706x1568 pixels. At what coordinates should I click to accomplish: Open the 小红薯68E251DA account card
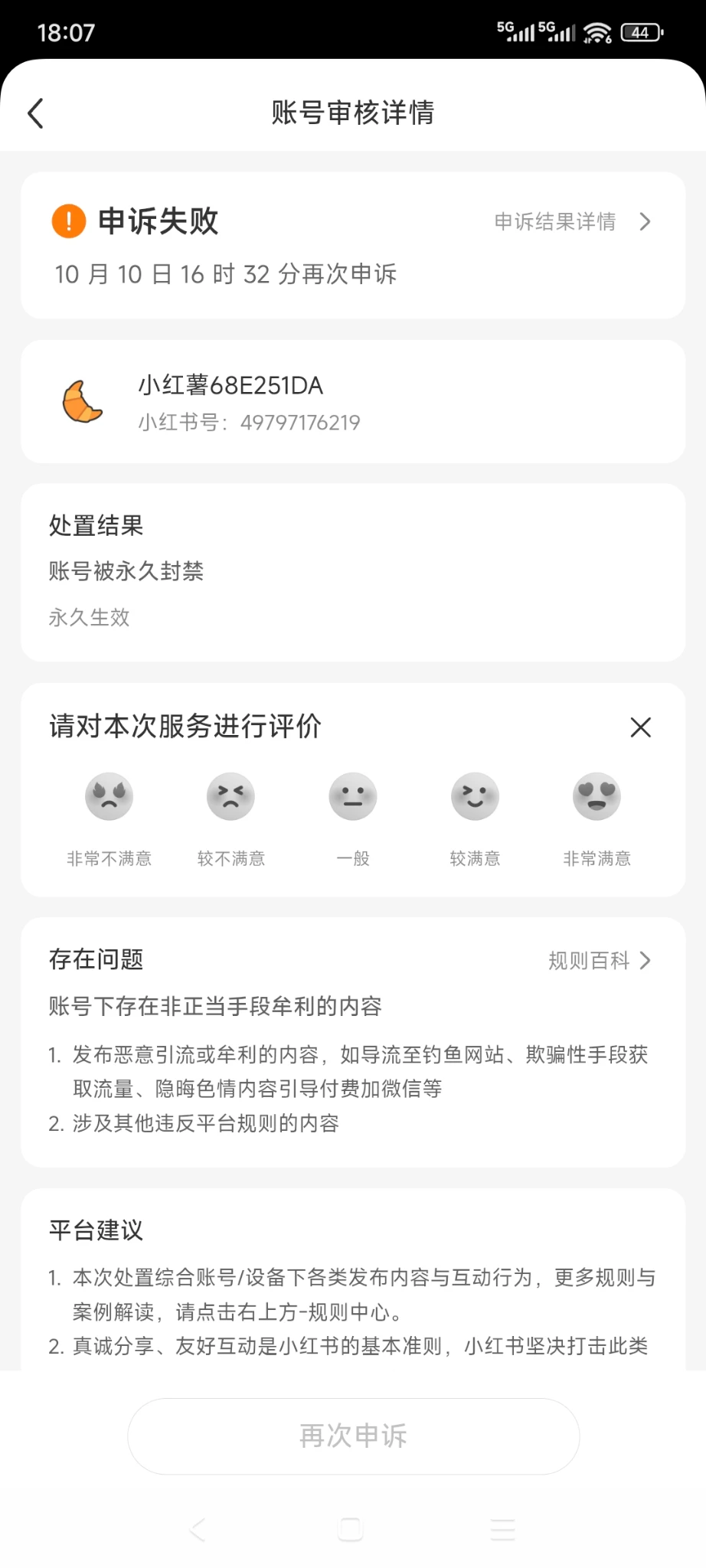(x=353, y=402)
